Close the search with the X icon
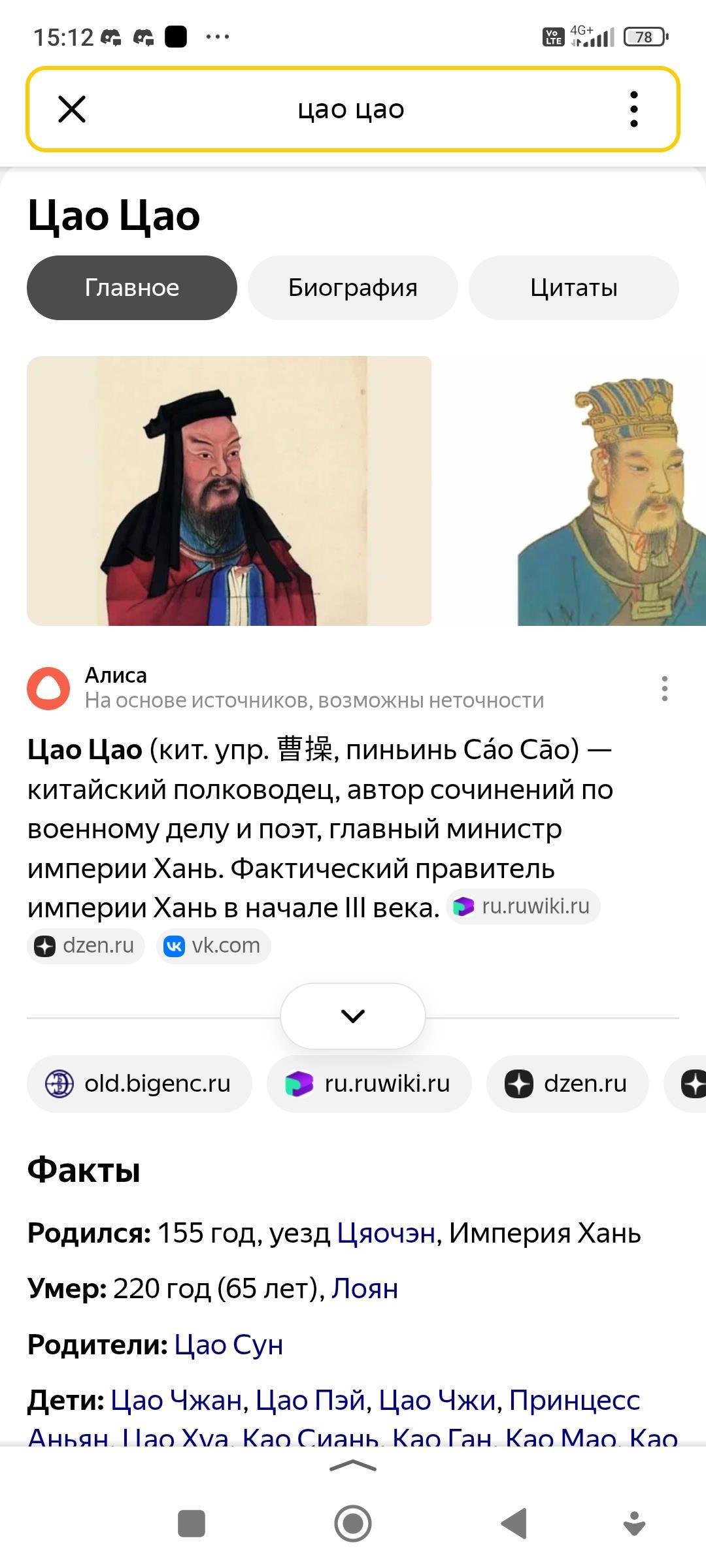The image size is (706, 1568). tap(72, 109)
